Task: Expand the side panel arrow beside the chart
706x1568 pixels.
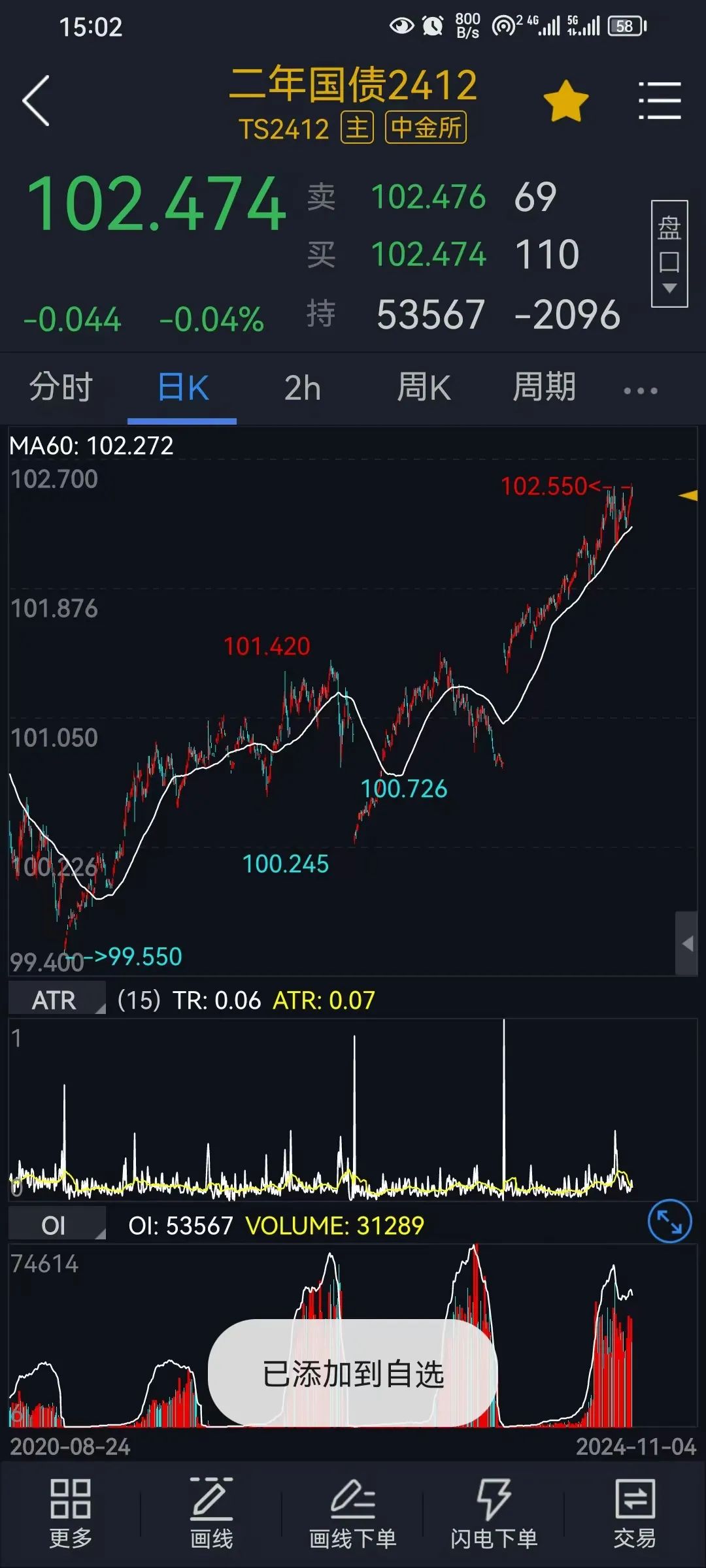Action: pyautogui.click(x=686, y=943)
